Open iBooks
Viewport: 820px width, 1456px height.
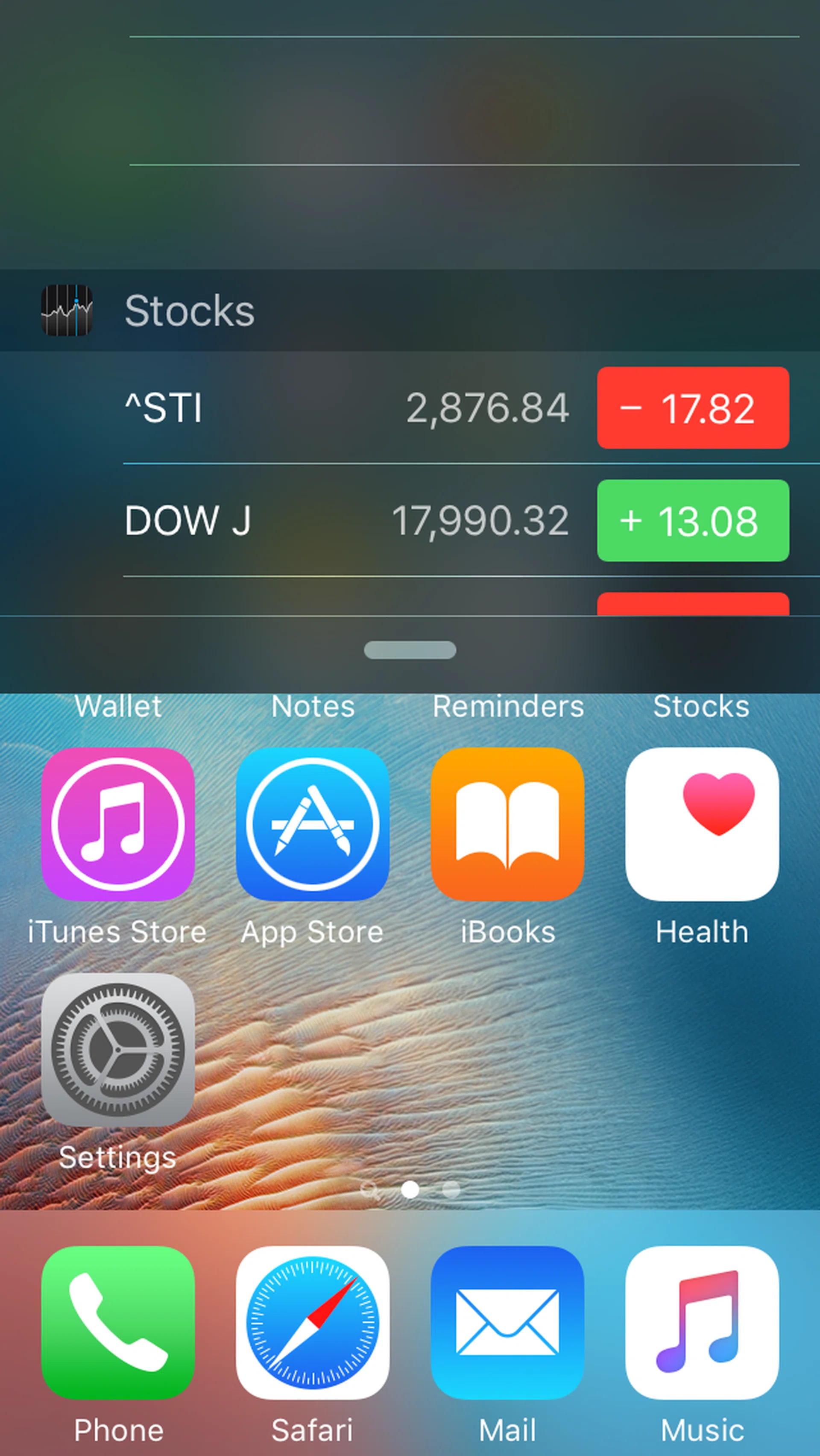507,824
